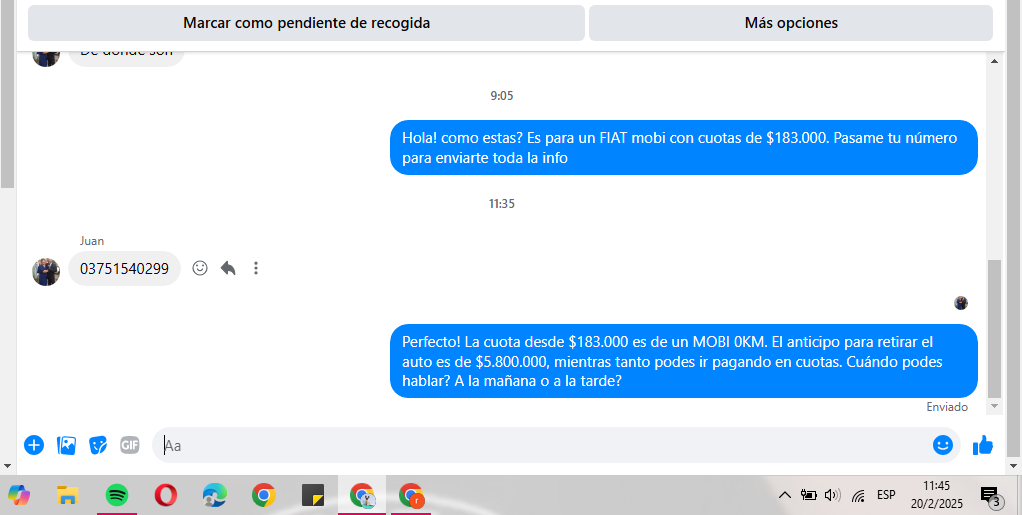Screen dimensions: 1022x515
Task: Send a thumbs up like
Action: click(983, 445)
